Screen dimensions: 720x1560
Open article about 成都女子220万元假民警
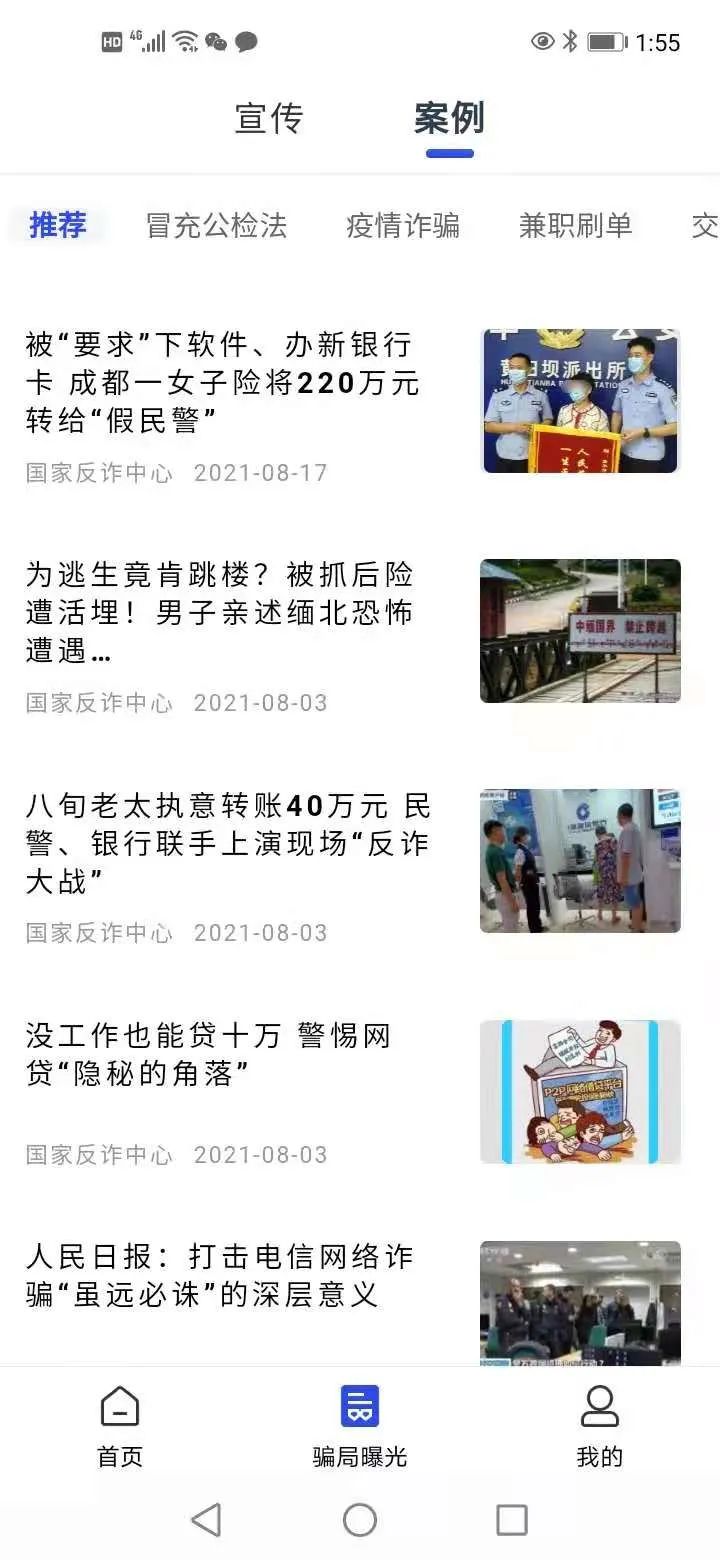(x=352, y=402)
